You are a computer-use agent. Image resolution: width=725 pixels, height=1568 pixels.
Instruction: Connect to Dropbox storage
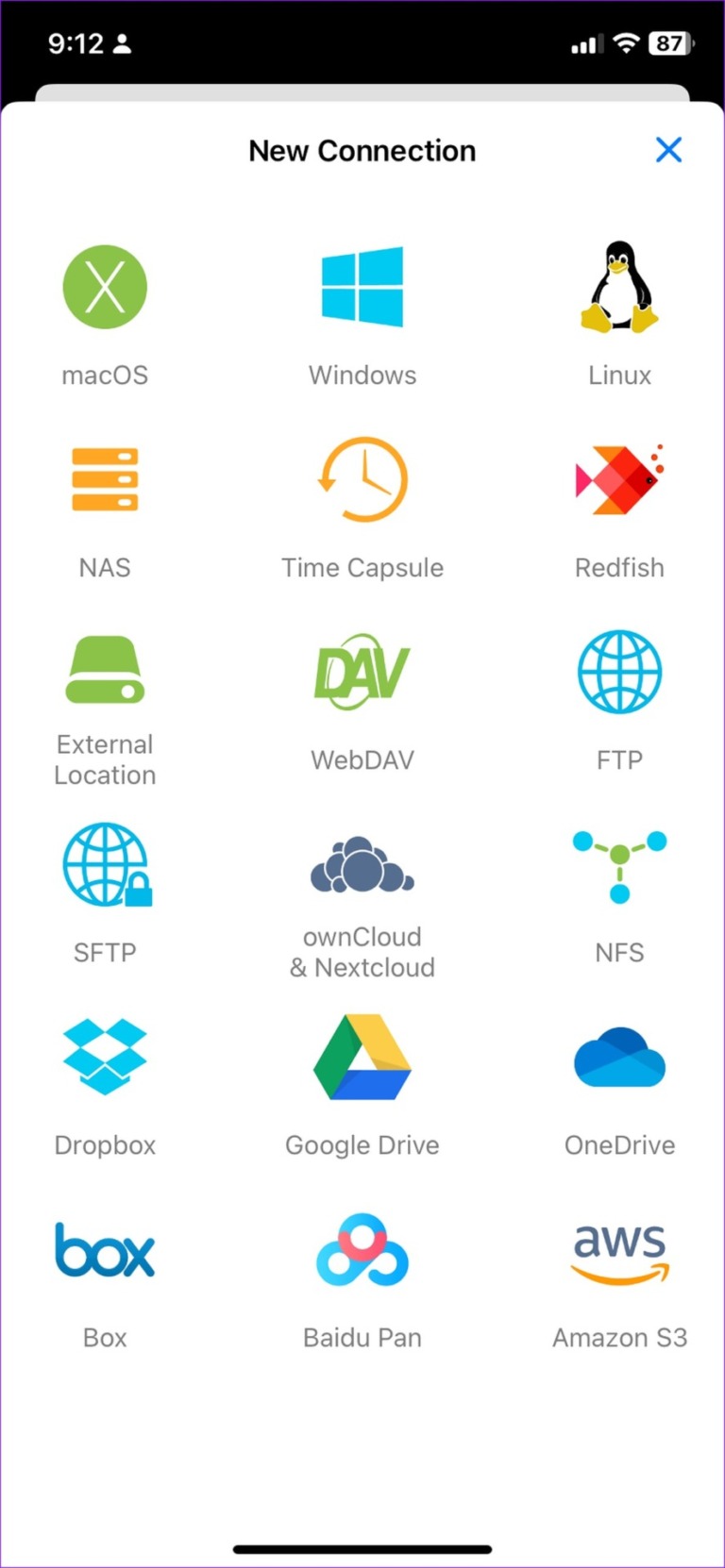105,1058
